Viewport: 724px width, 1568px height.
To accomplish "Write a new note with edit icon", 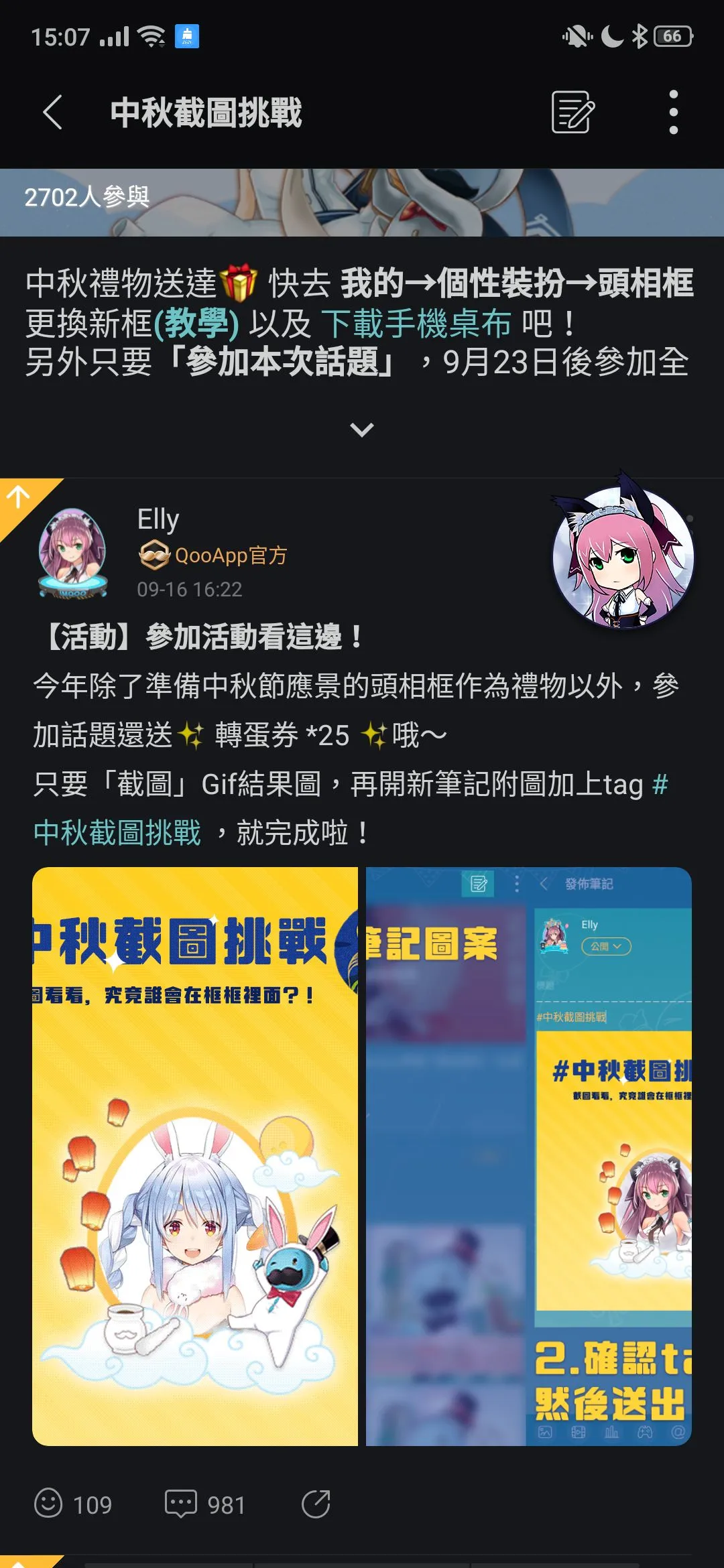I will (572, 112).
